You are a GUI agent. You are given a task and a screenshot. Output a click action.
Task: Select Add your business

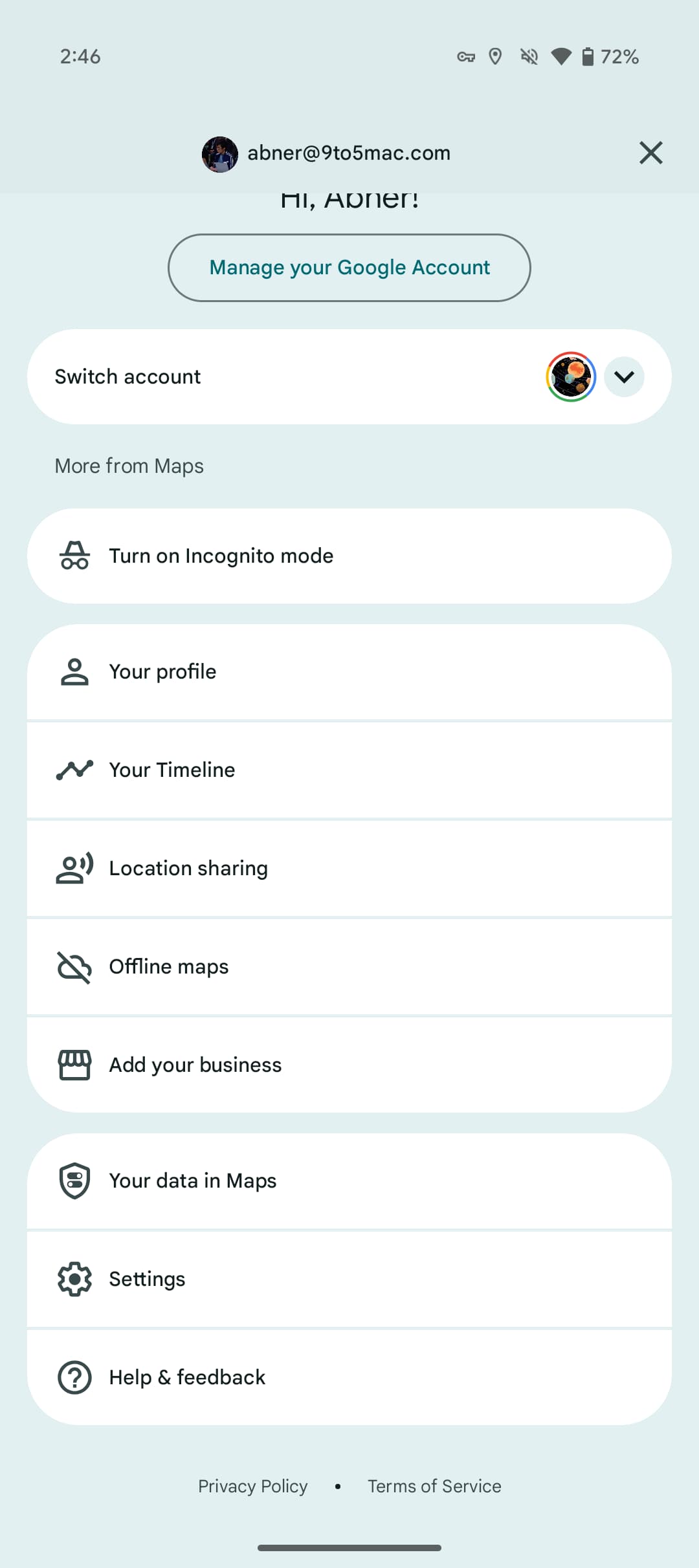[349, 1065]
